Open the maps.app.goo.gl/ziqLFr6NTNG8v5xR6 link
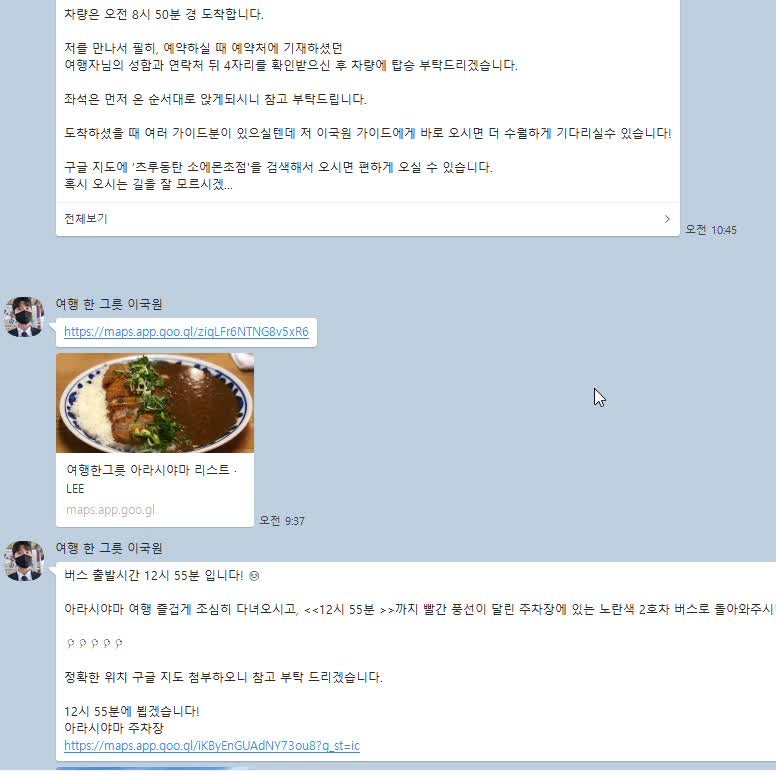The height and width of the screenshot is (774, 776). [x=186, y=332]
